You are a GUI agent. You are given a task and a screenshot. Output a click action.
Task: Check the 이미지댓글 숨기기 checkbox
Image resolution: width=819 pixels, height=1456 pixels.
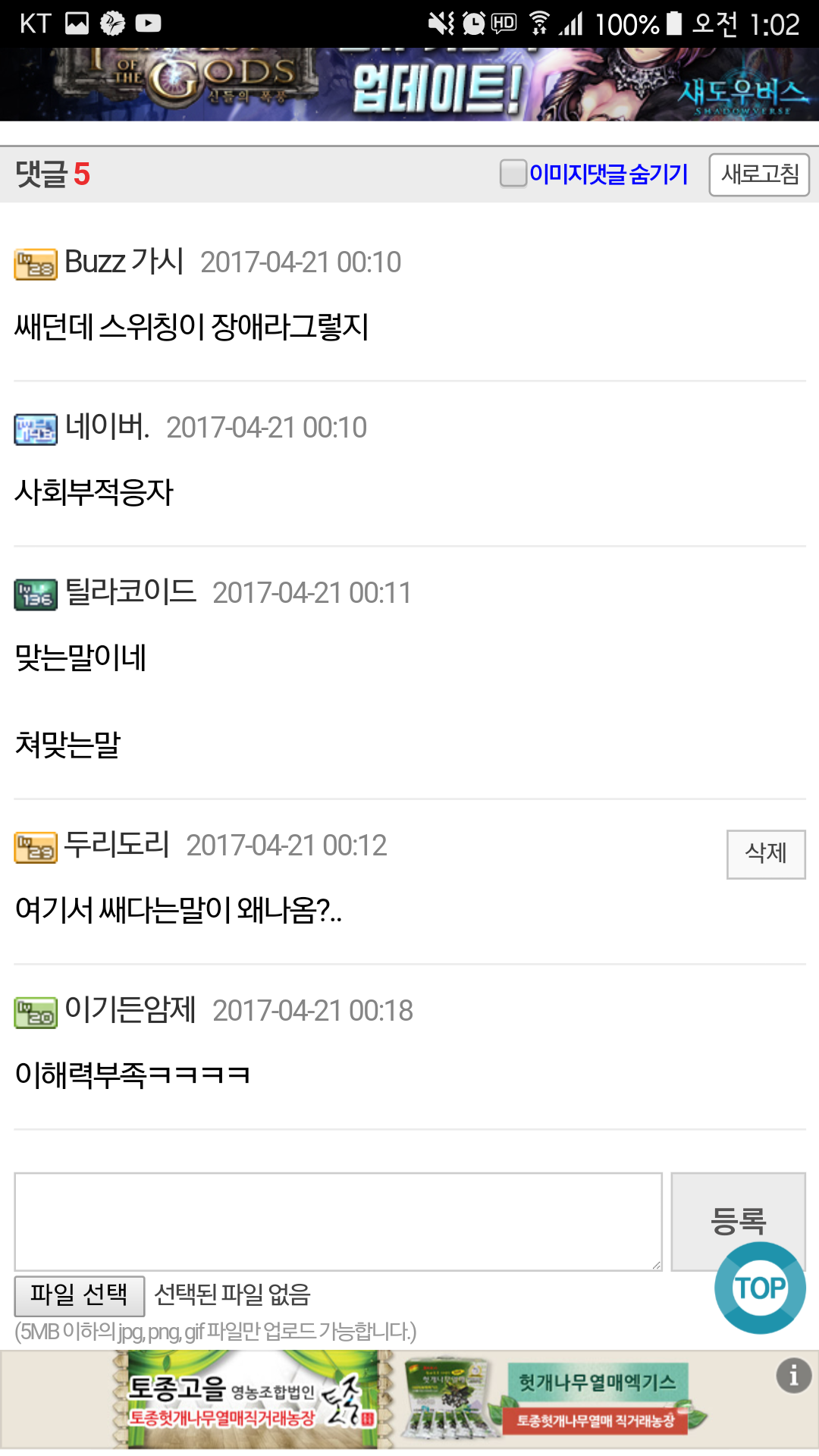513,174
